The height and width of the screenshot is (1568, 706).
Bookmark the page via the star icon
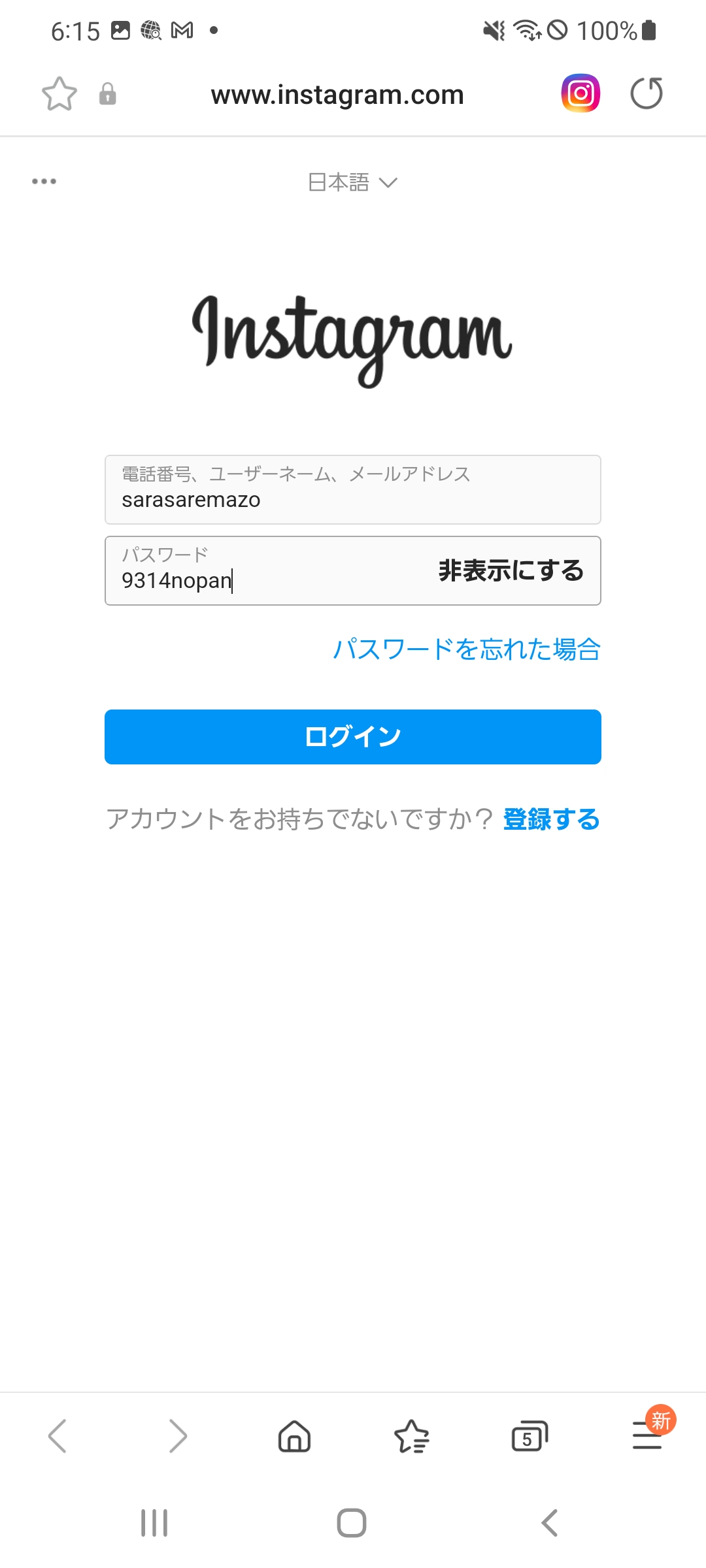[x=59, y=93]
